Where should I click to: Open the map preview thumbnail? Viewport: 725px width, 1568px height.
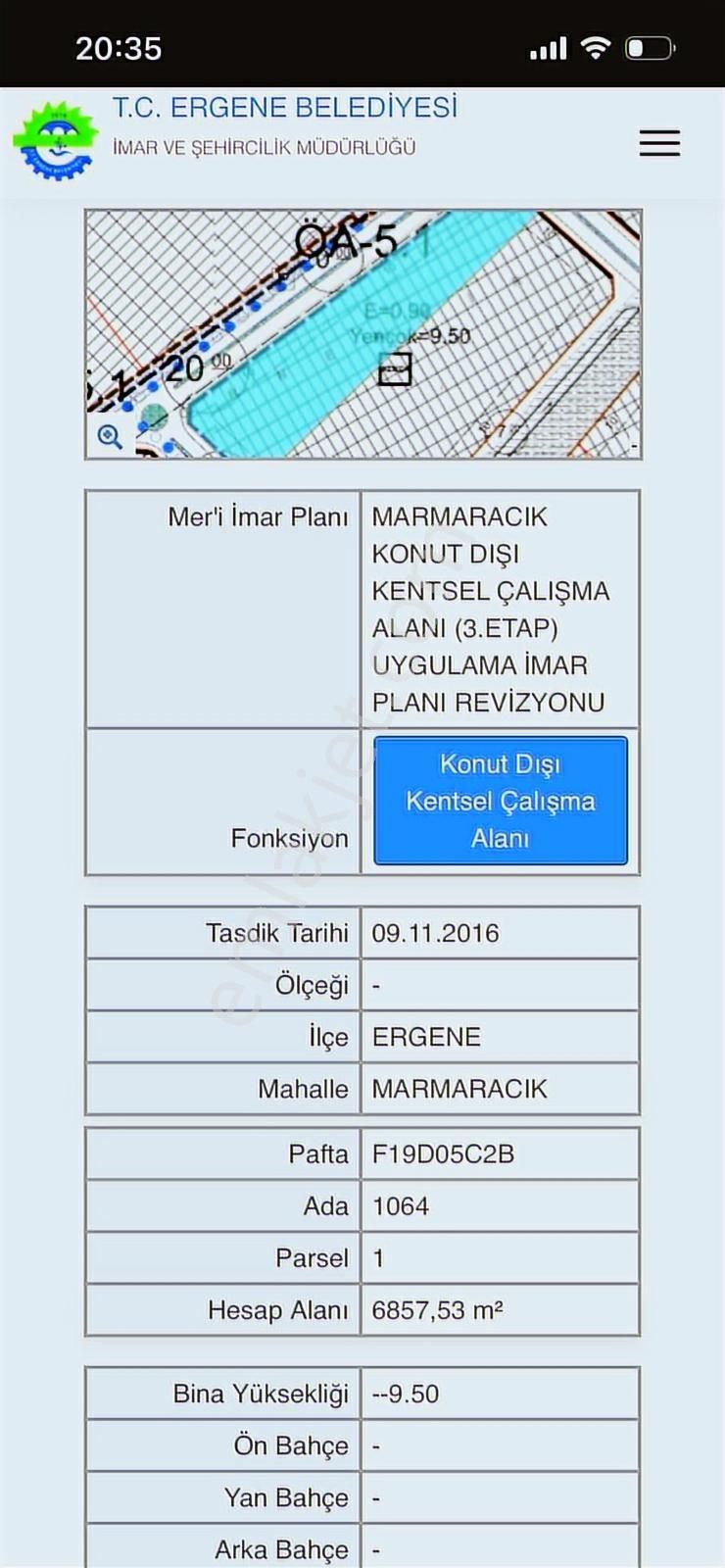[x=365, y=330]
